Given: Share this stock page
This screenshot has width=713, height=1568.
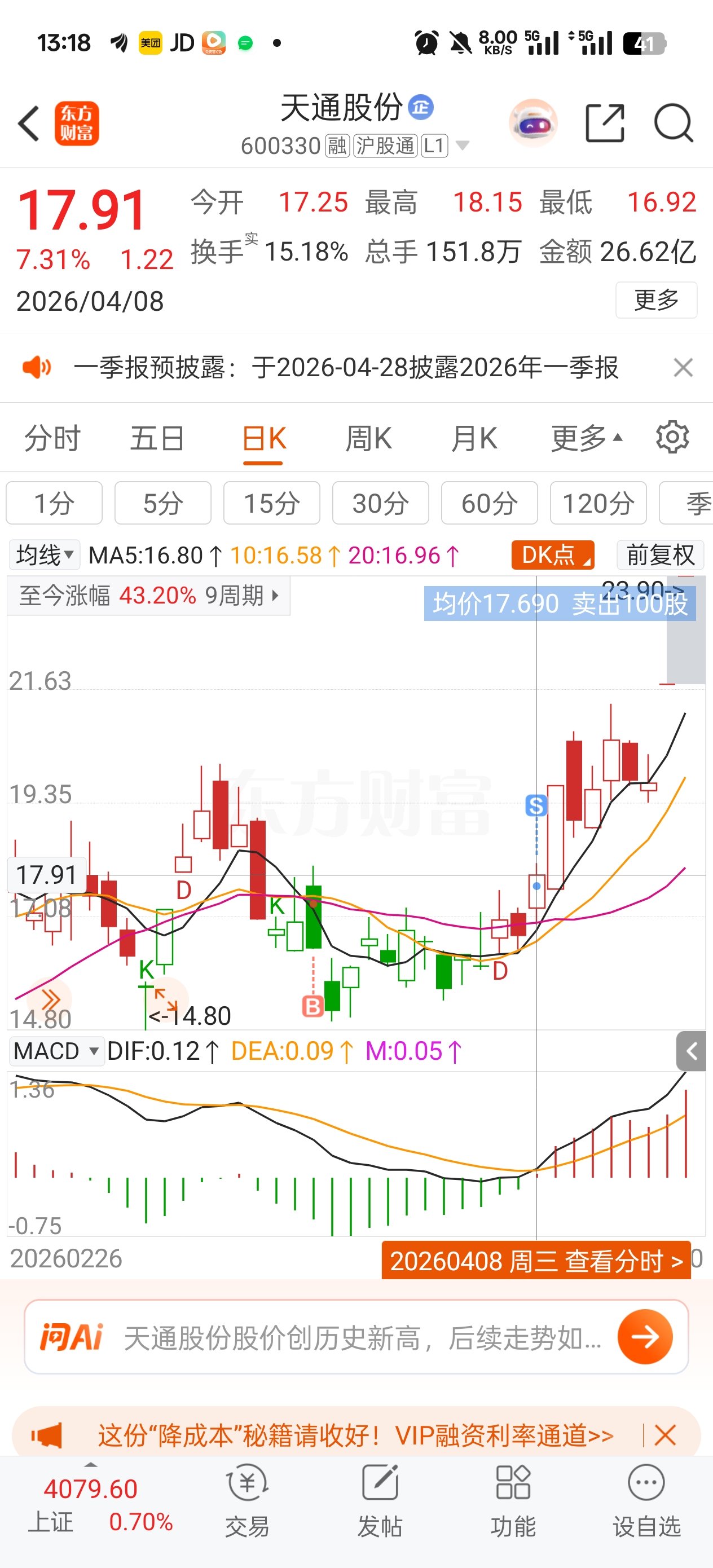Looking at the screenshot, I should 605,124.
